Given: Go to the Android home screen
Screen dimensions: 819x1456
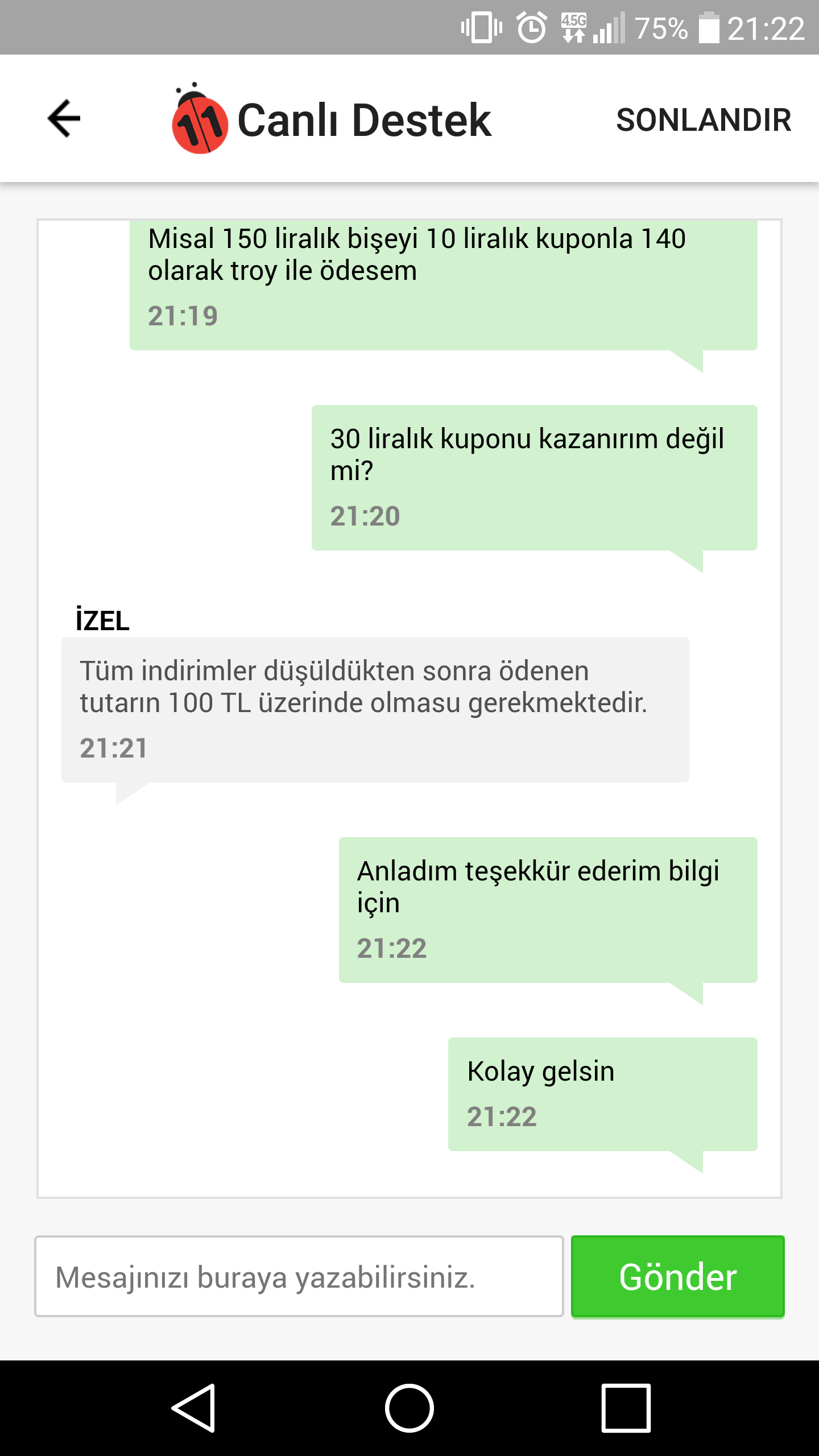Looking at the screenshot, I should [409, 1408].
